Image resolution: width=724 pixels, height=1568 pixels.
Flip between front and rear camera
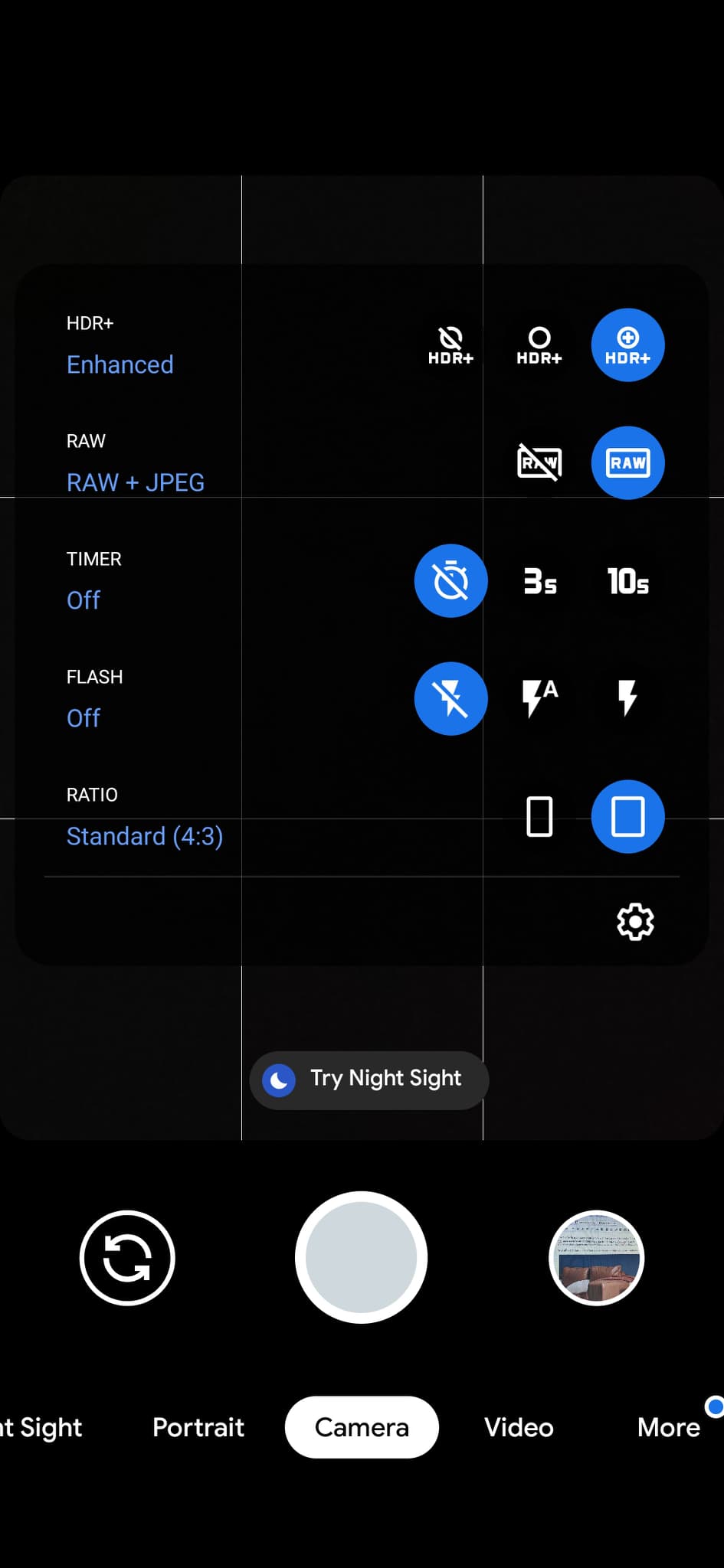127,1258
